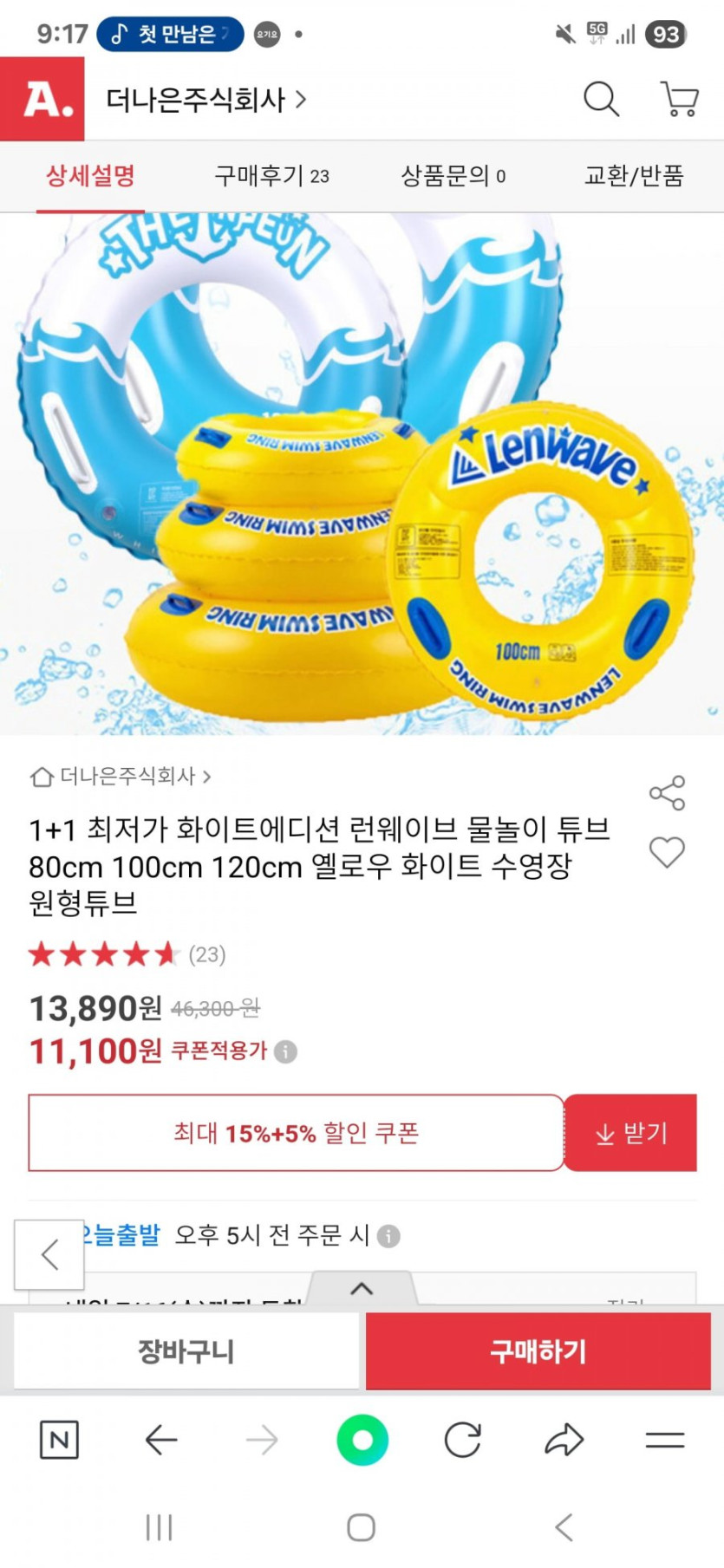Screen dimensions: 724x1568
Task: Select the 상세설명 tab
Action: (90, 176)
